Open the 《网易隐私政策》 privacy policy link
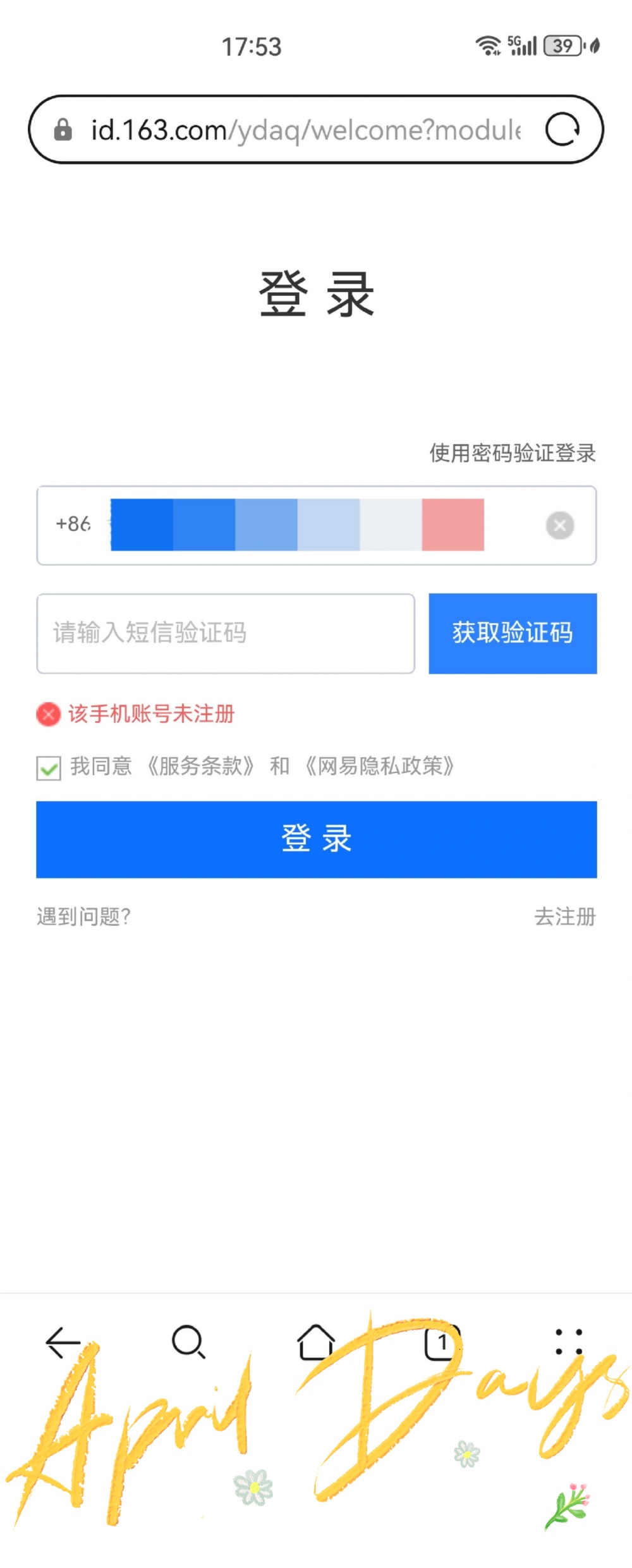The image size is (632, 1568). 380,766
